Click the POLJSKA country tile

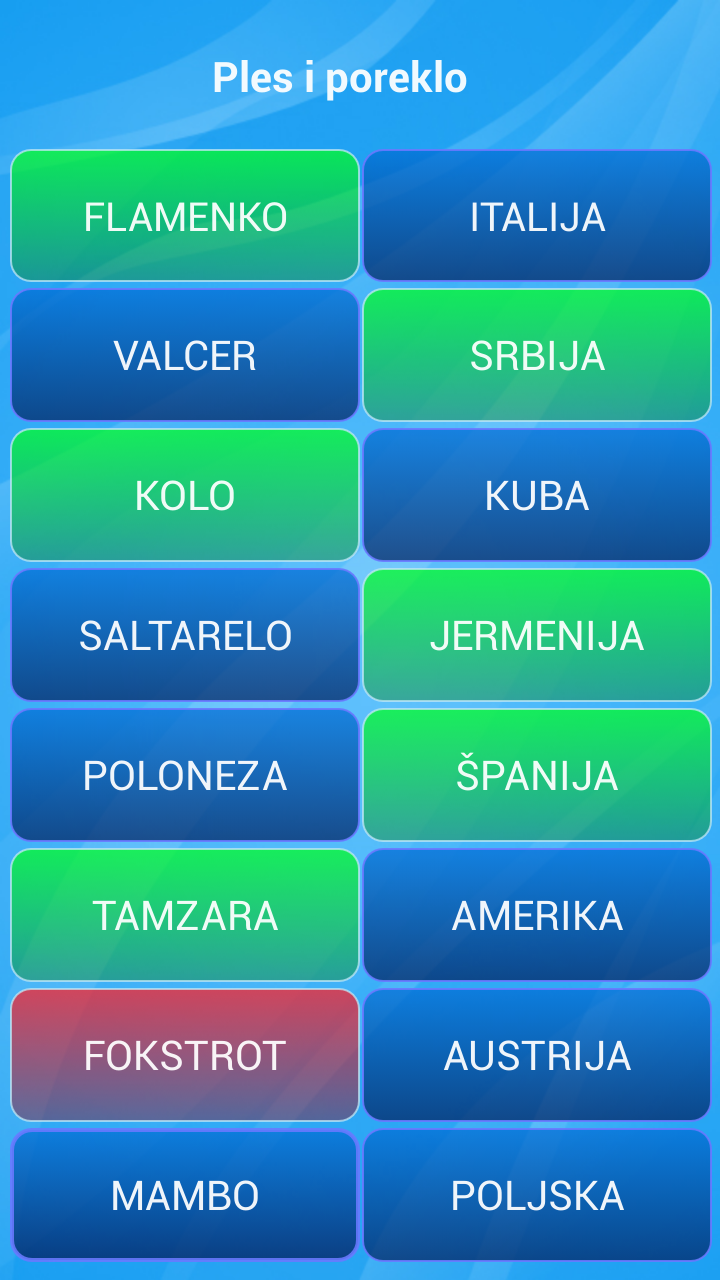coord(537,1194)
